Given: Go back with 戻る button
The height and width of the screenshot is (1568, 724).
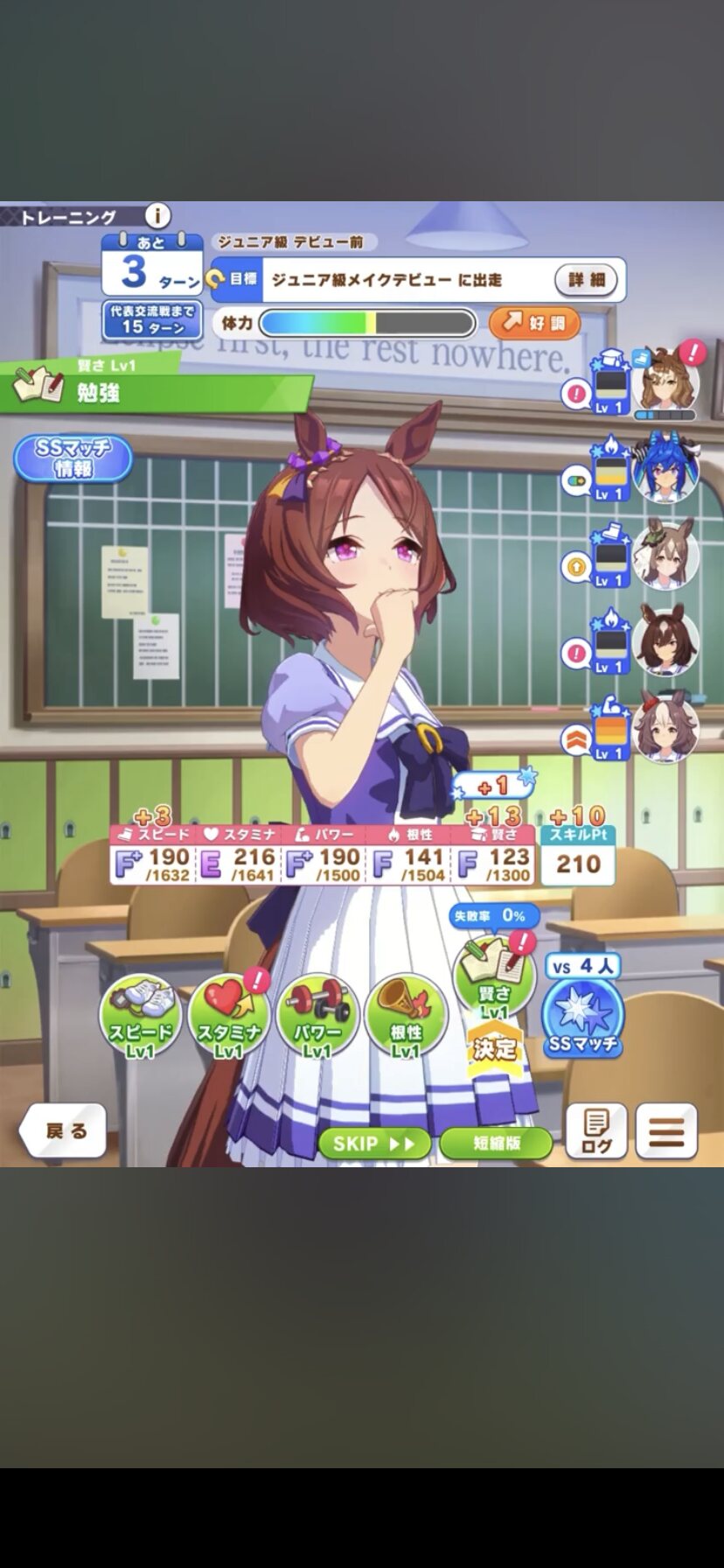Looking at the screenshot, I should (x=63, y=1130).
